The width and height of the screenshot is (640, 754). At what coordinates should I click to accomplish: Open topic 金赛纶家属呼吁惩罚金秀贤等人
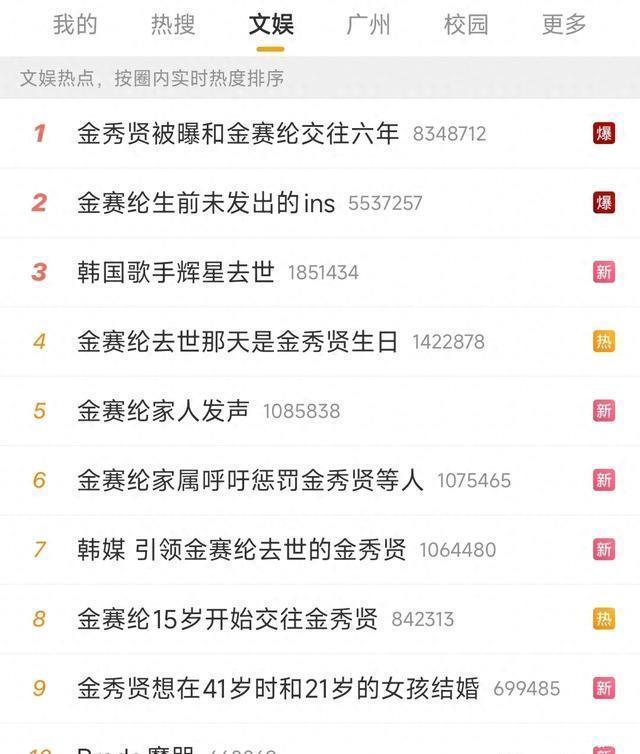coord(250,480)
